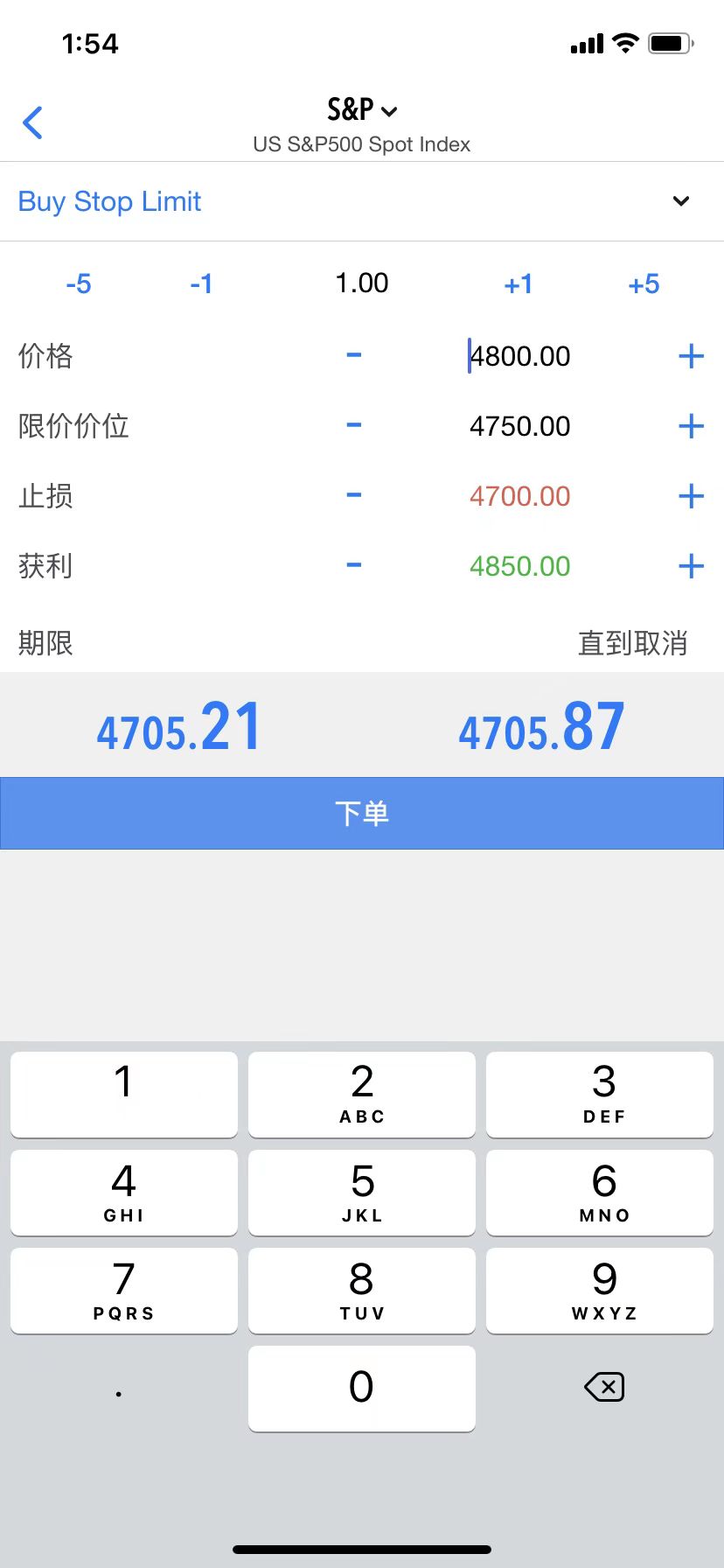The height and width of the screenshot is (1568, 724).
Task: Lower the 限价价位 value
Action: point(354,425)
